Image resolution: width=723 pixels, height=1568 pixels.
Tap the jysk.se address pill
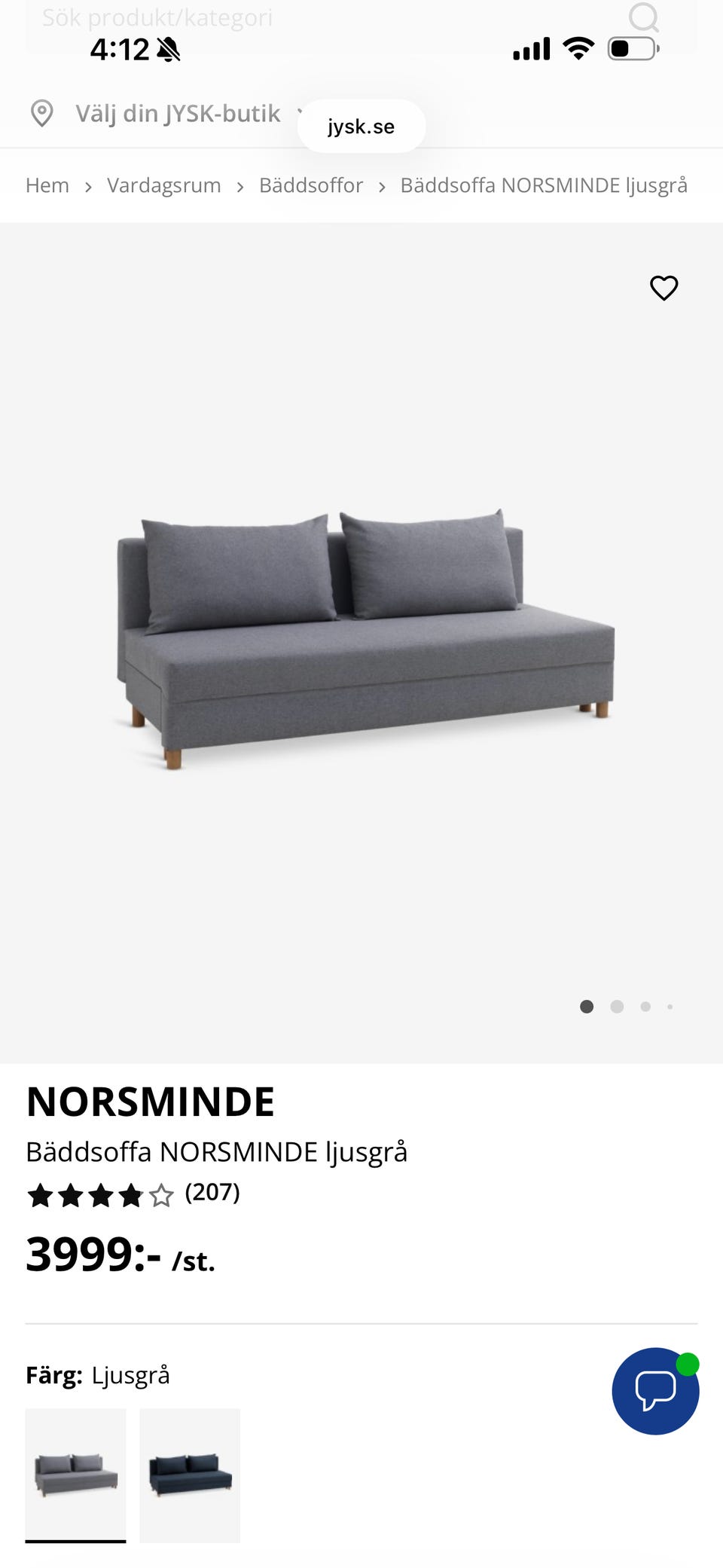(x=361, y=127)
